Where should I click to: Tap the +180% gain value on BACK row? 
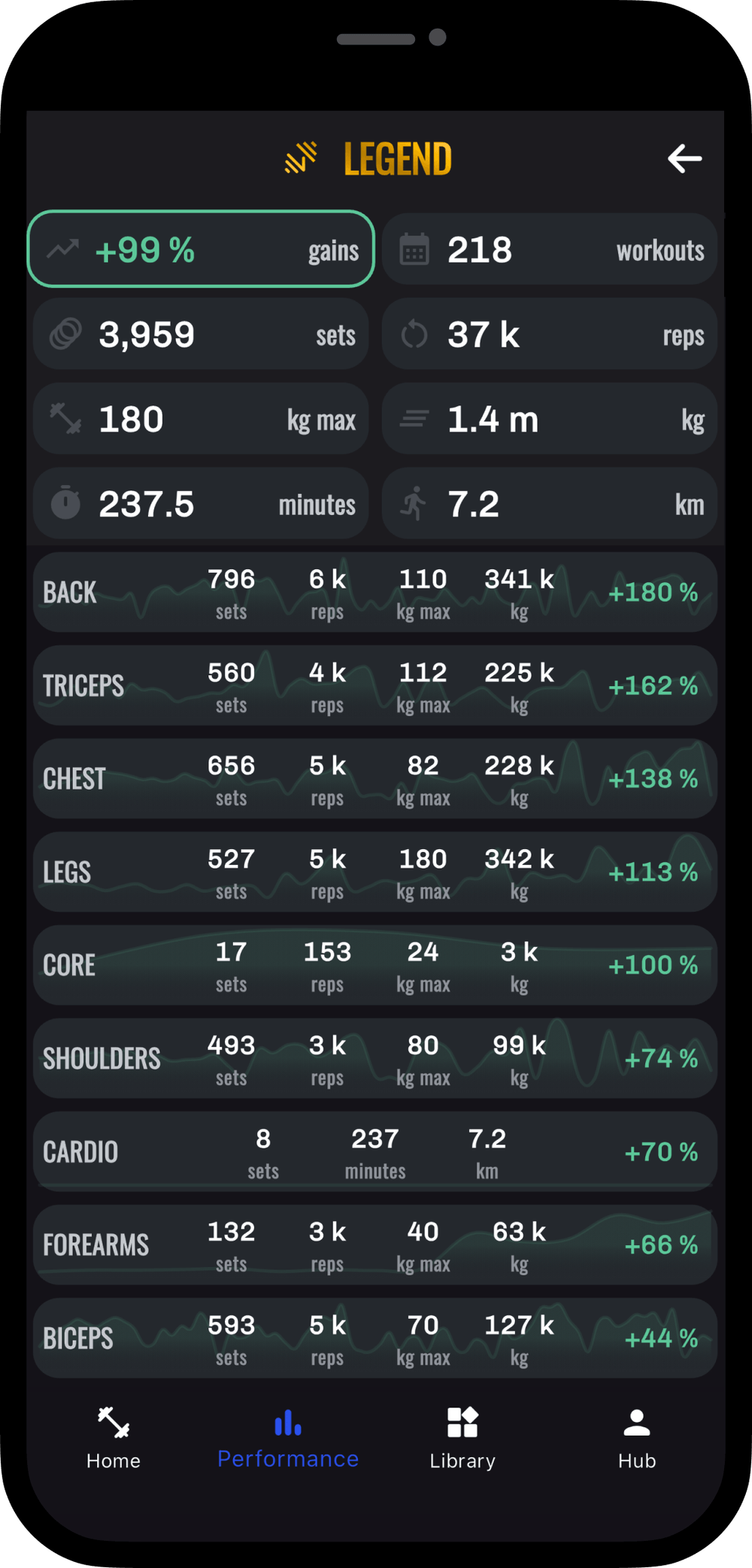[x=652, y=592]
